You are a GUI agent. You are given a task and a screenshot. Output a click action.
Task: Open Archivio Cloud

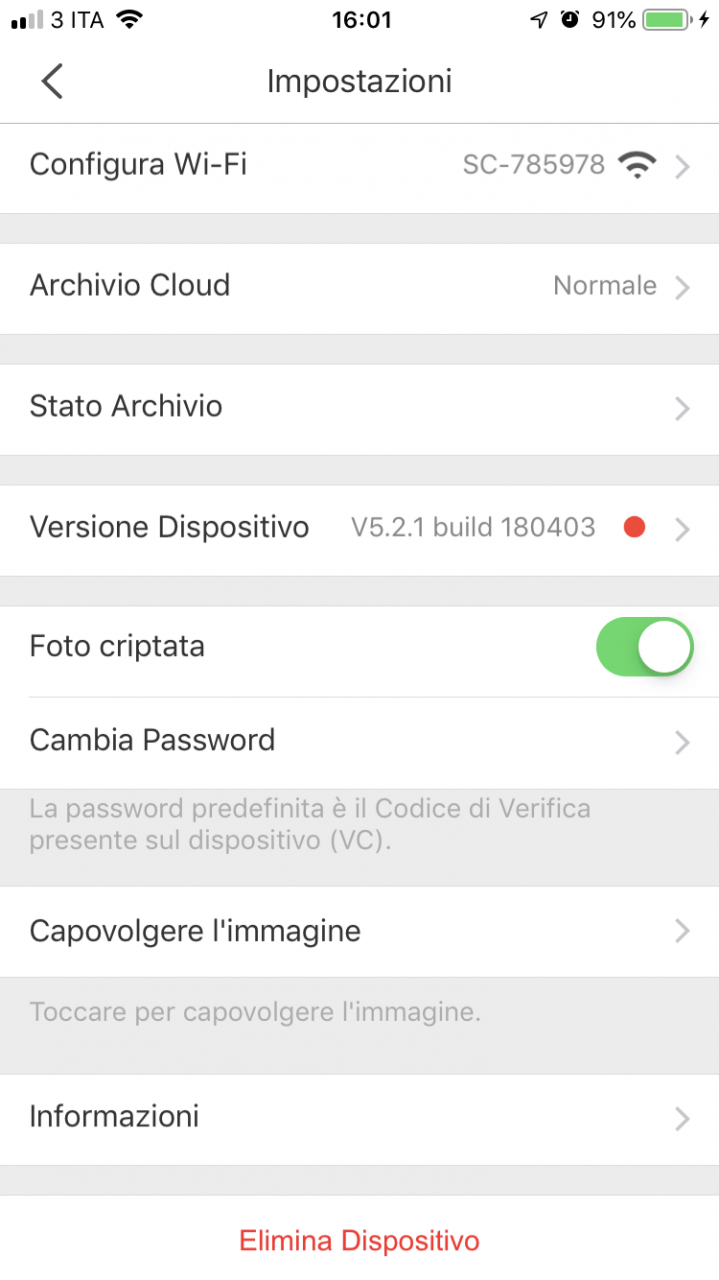pyautogui.click(x=359, y=287)
